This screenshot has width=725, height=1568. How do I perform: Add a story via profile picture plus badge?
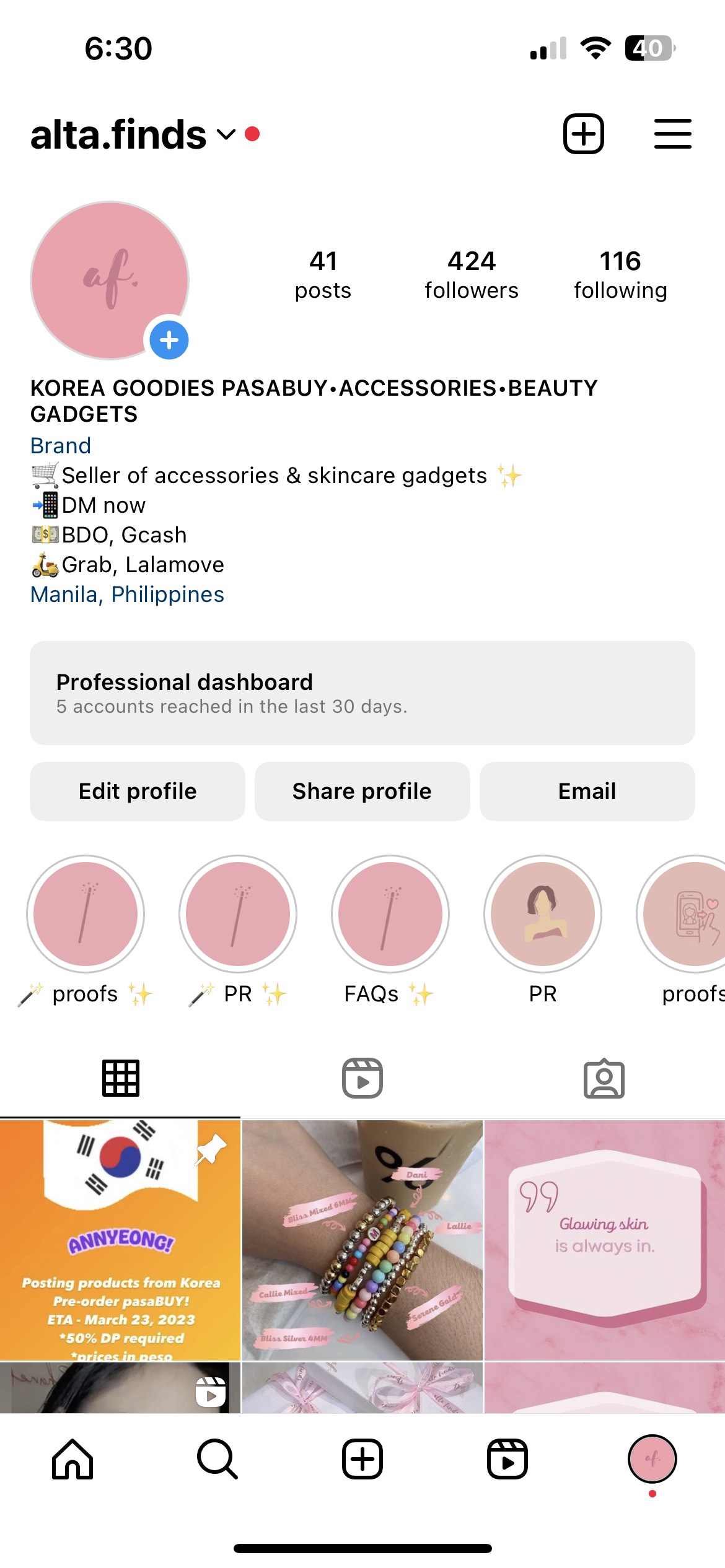[x=169, y=340]
